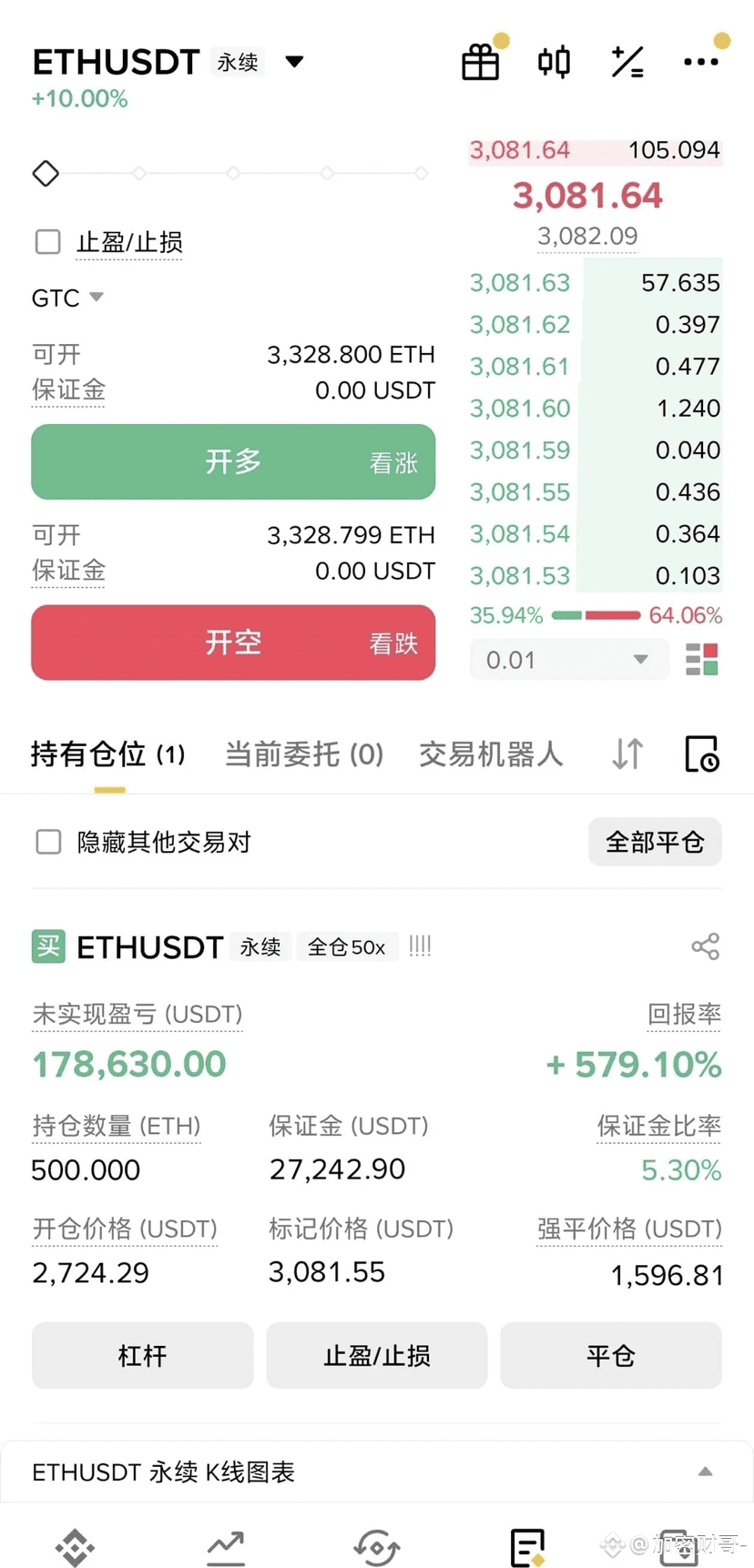
Task: Tap 开空 to open short
Action: 233,642
